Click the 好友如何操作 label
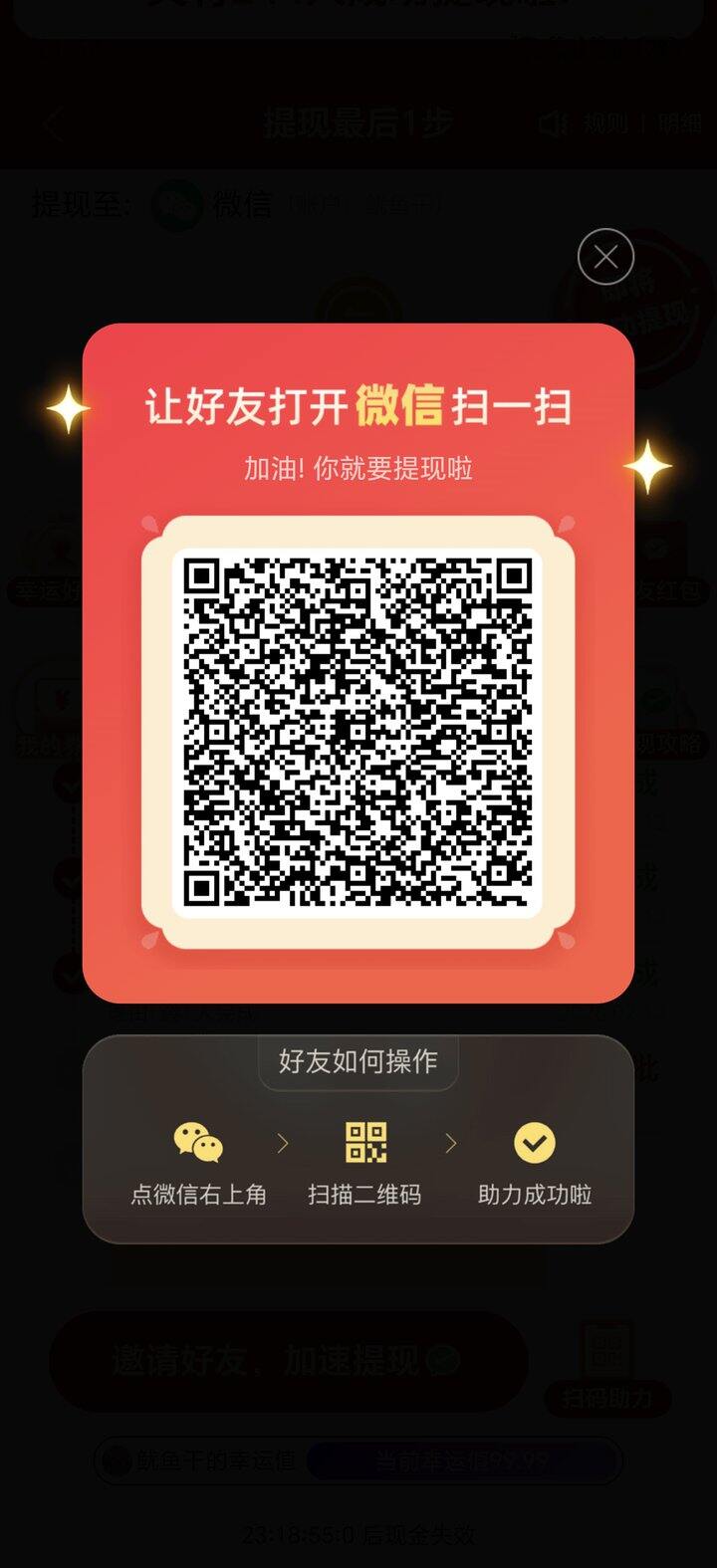 coord(358,1061)
